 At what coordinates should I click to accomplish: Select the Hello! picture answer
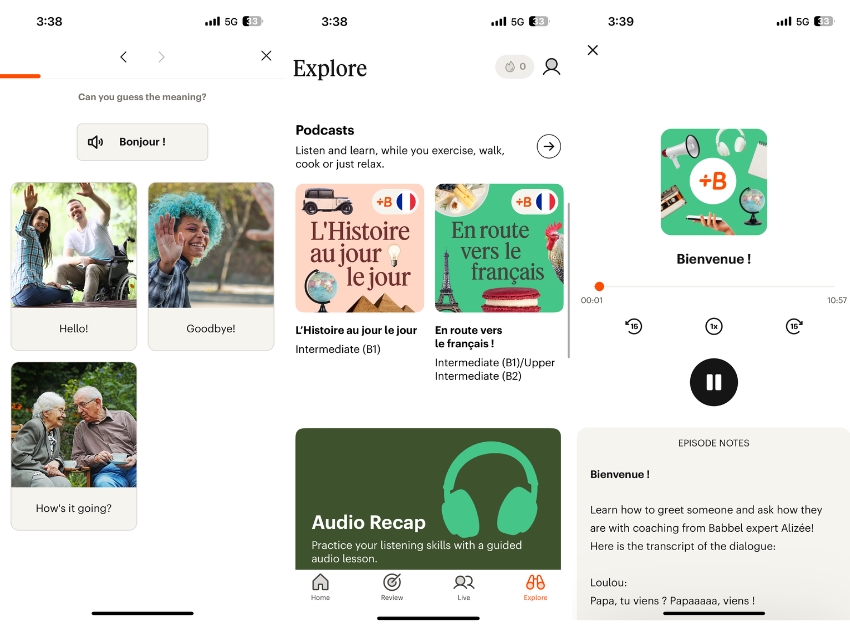tap(74, 265)
